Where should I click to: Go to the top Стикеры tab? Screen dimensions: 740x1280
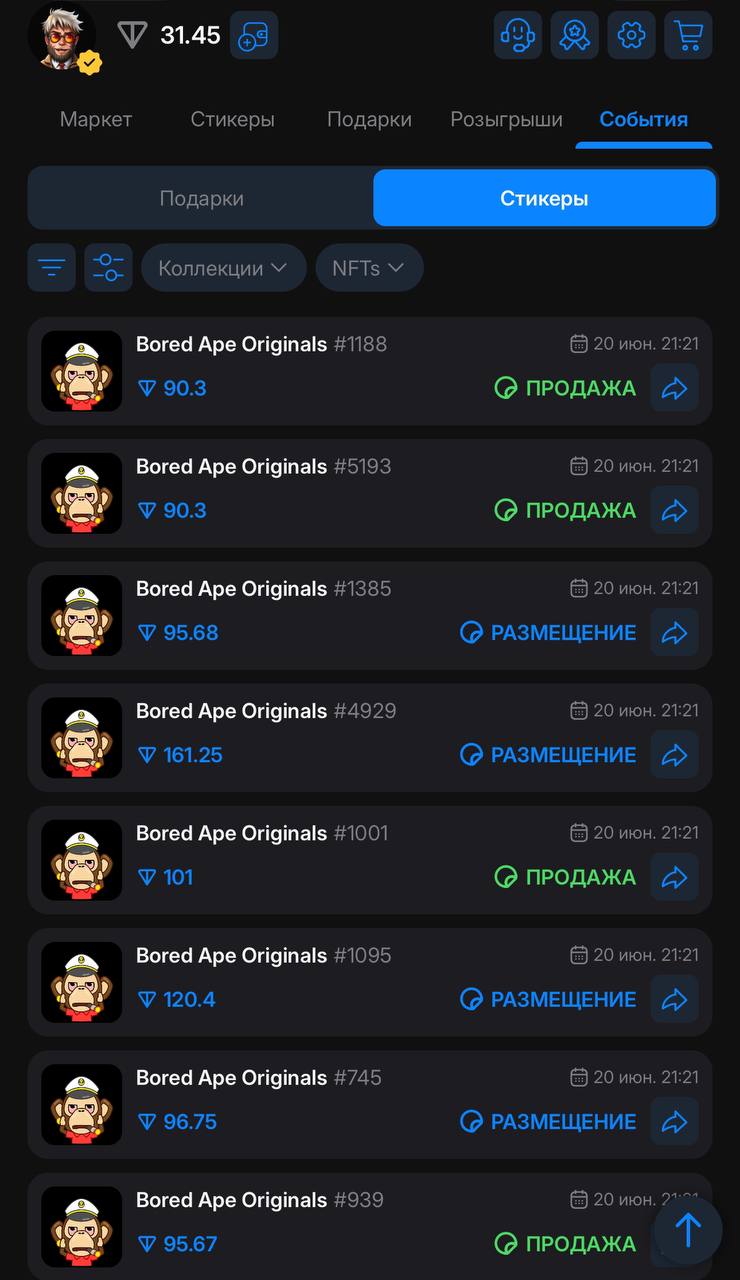click(x=232, y=120)
